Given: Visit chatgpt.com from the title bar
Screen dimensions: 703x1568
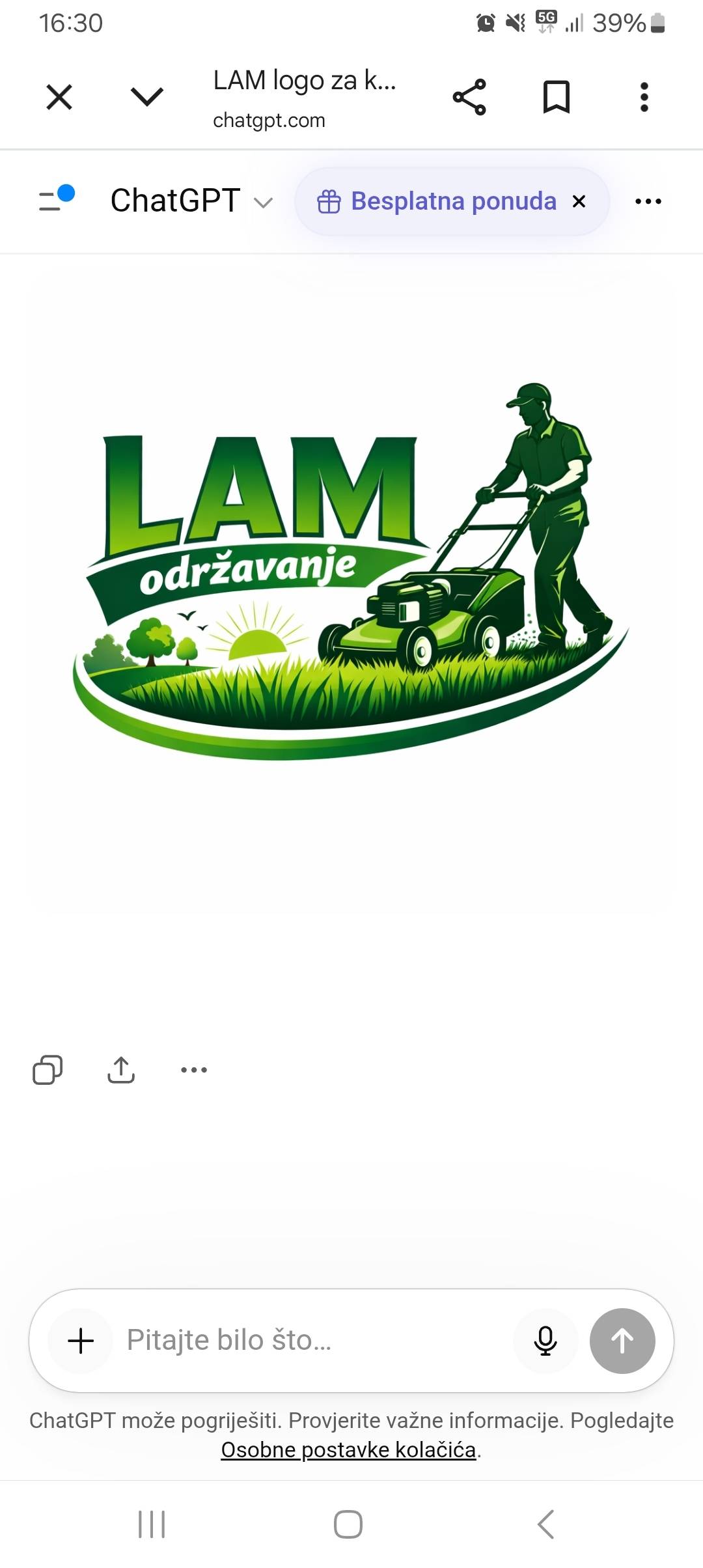Looking at the screenshot, I should [270, 120].
